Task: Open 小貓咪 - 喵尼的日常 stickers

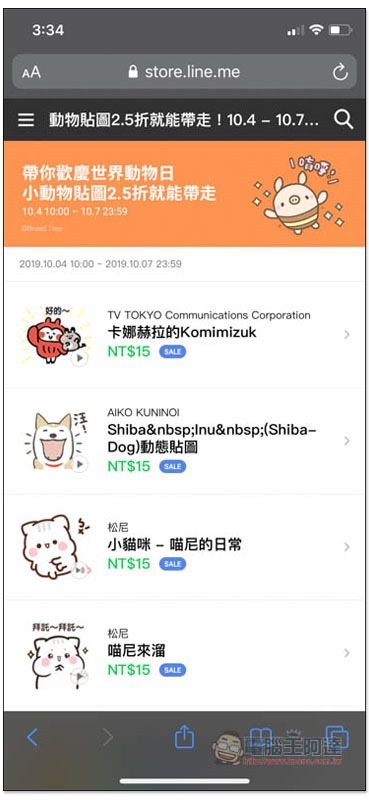Action: [x=184, y=547]
